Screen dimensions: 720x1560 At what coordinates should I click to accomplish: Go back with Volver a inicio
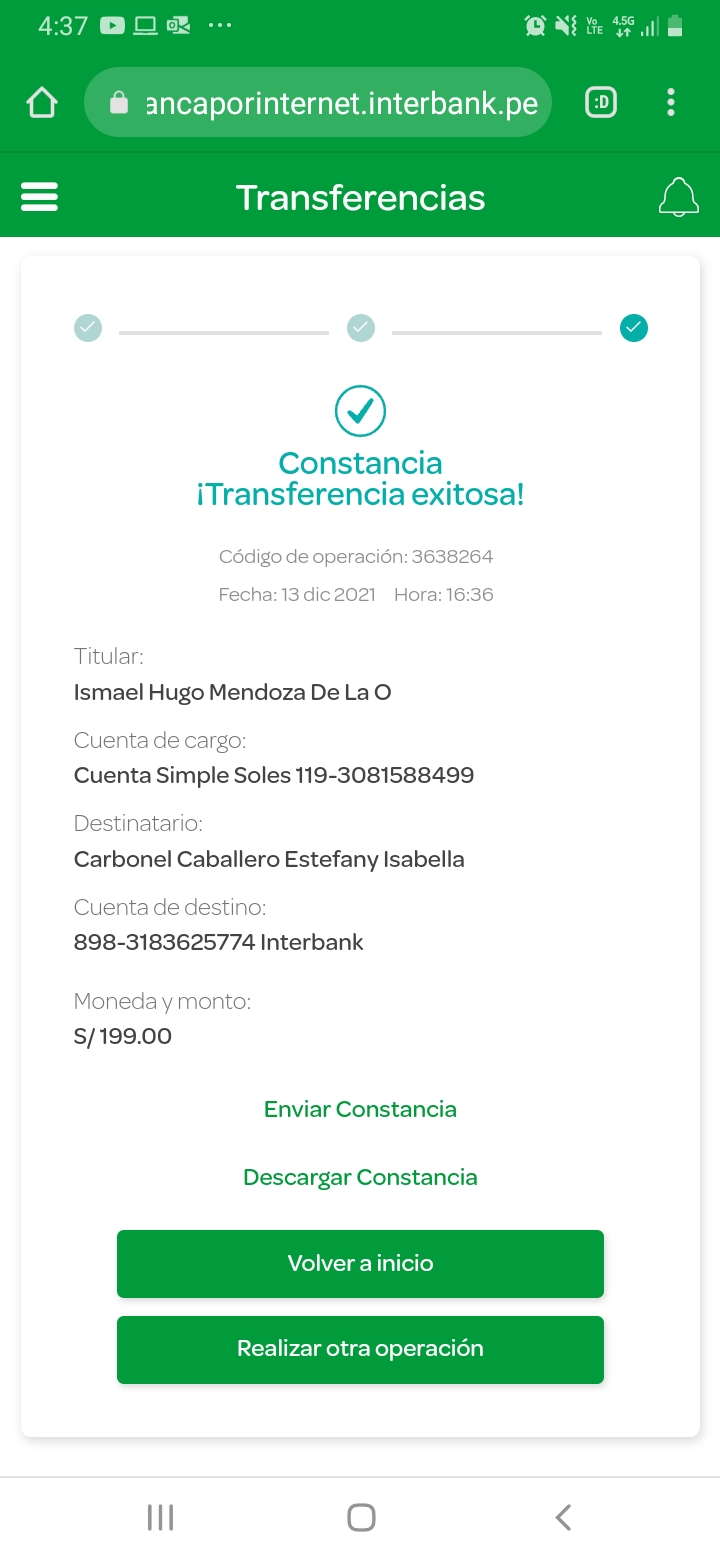point(360,1264)
